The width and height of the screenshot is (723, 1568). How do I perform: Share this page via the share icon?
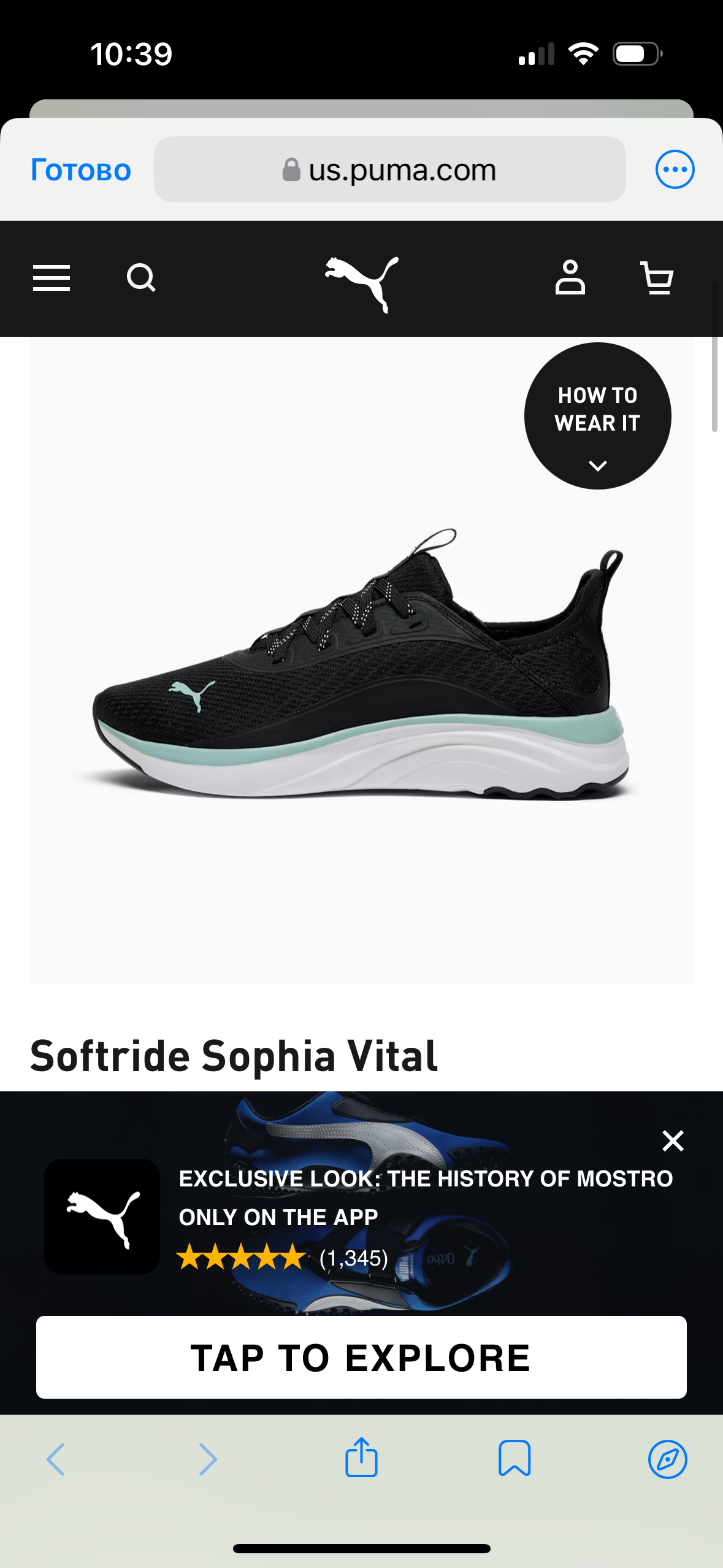pos(361,1459)
